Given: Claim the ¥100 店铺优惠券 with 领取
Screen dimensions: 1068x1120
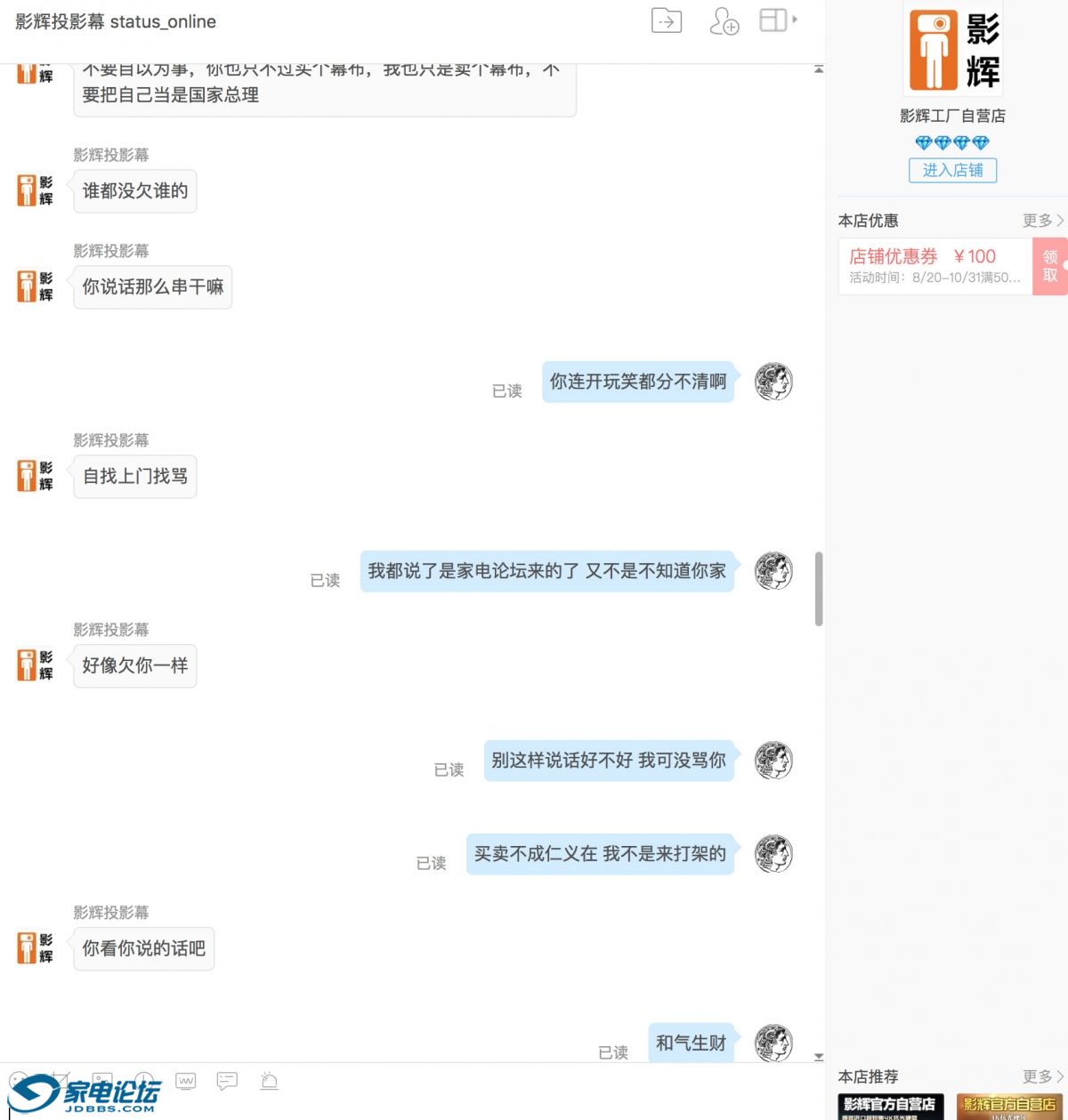Looking at the screenshot, I should [1050, 266].
